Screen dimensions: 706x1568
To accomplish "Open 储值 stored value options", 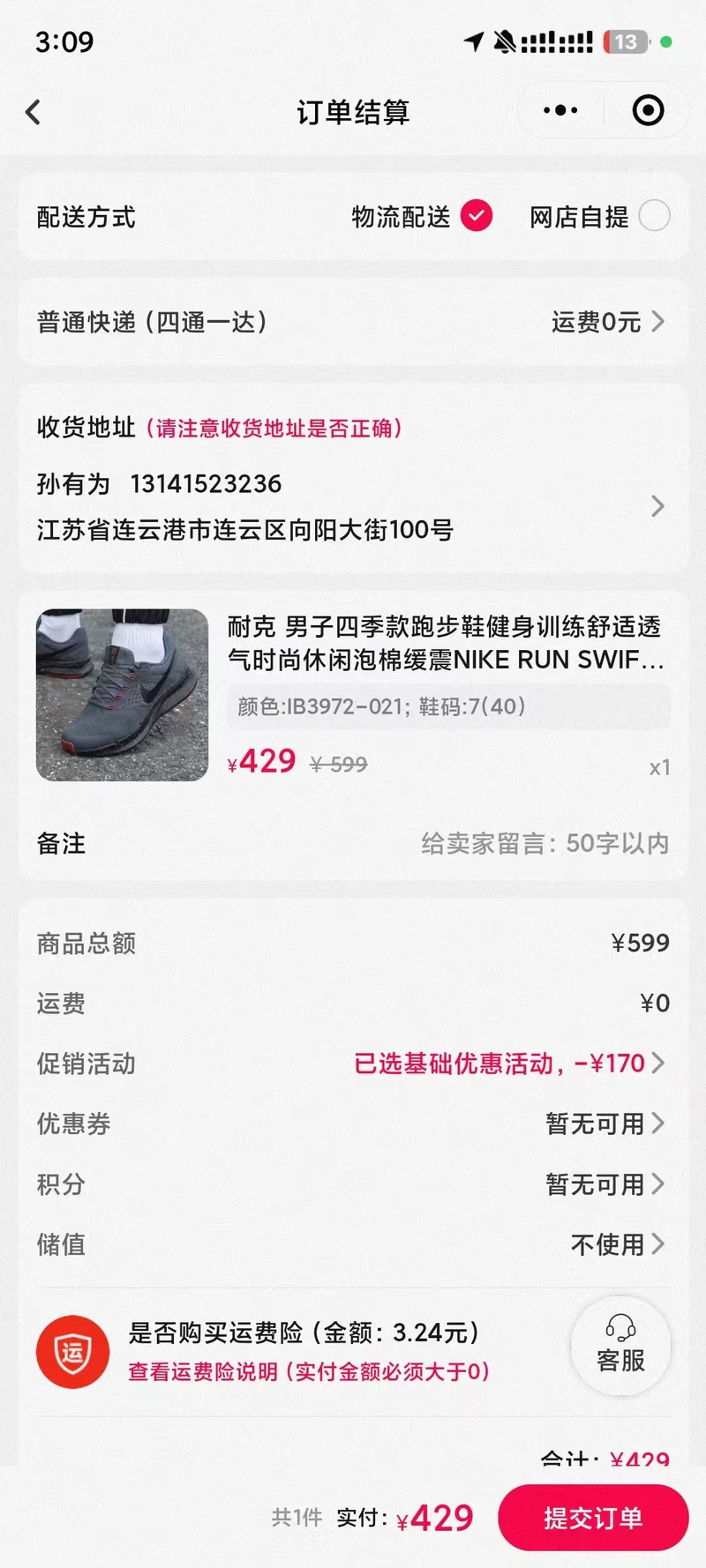I will tap(617, 1244).
